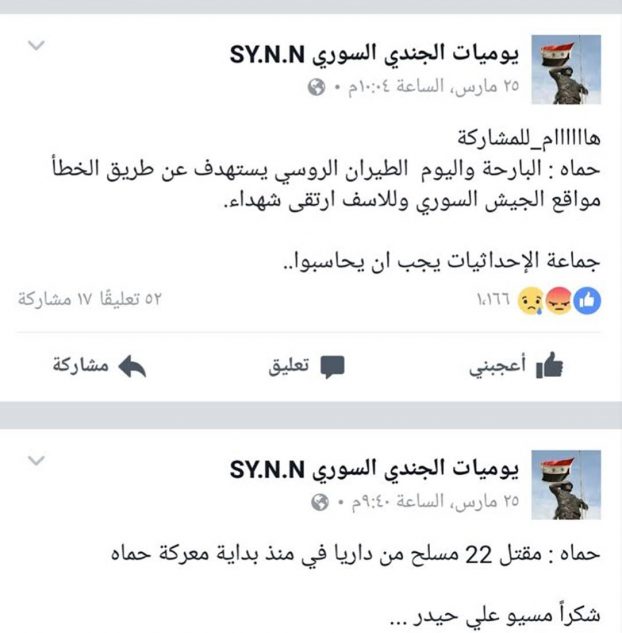The height and width of the screenshot is (633, 622).
Task: Expand options chevron on the 9:40 post
Action: click(x=36, y=460)
